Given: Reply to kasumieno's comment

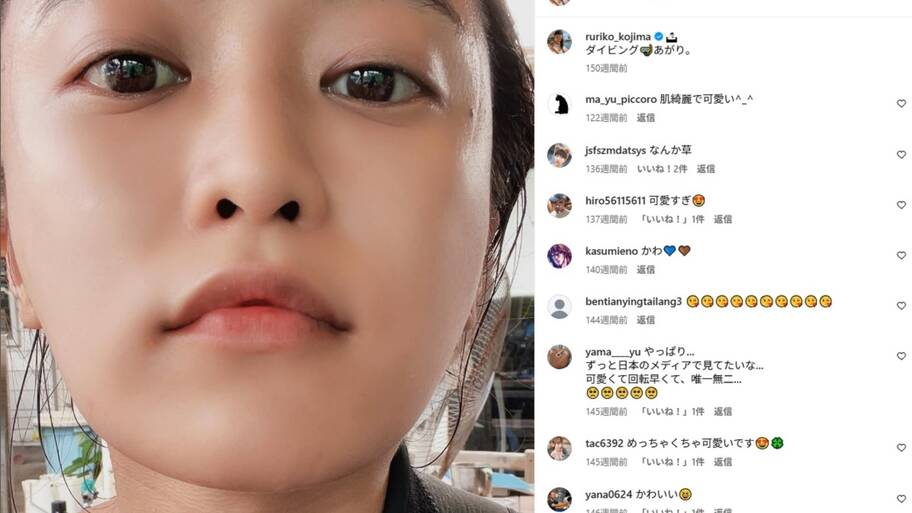Looking at the screenshot, I should point(646,270).
